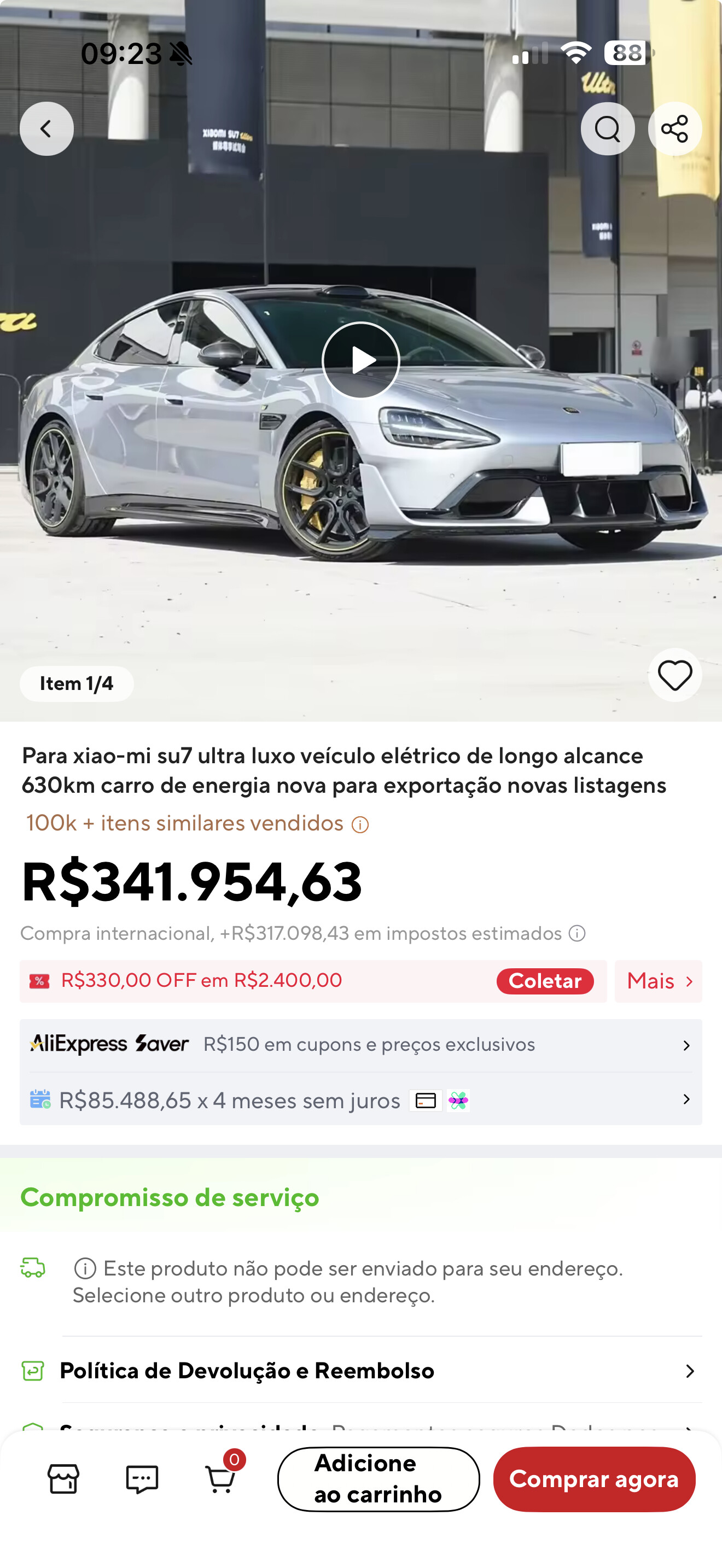Add the item to wishlist heart
The image size is (722, 1568).
[674, 675]
